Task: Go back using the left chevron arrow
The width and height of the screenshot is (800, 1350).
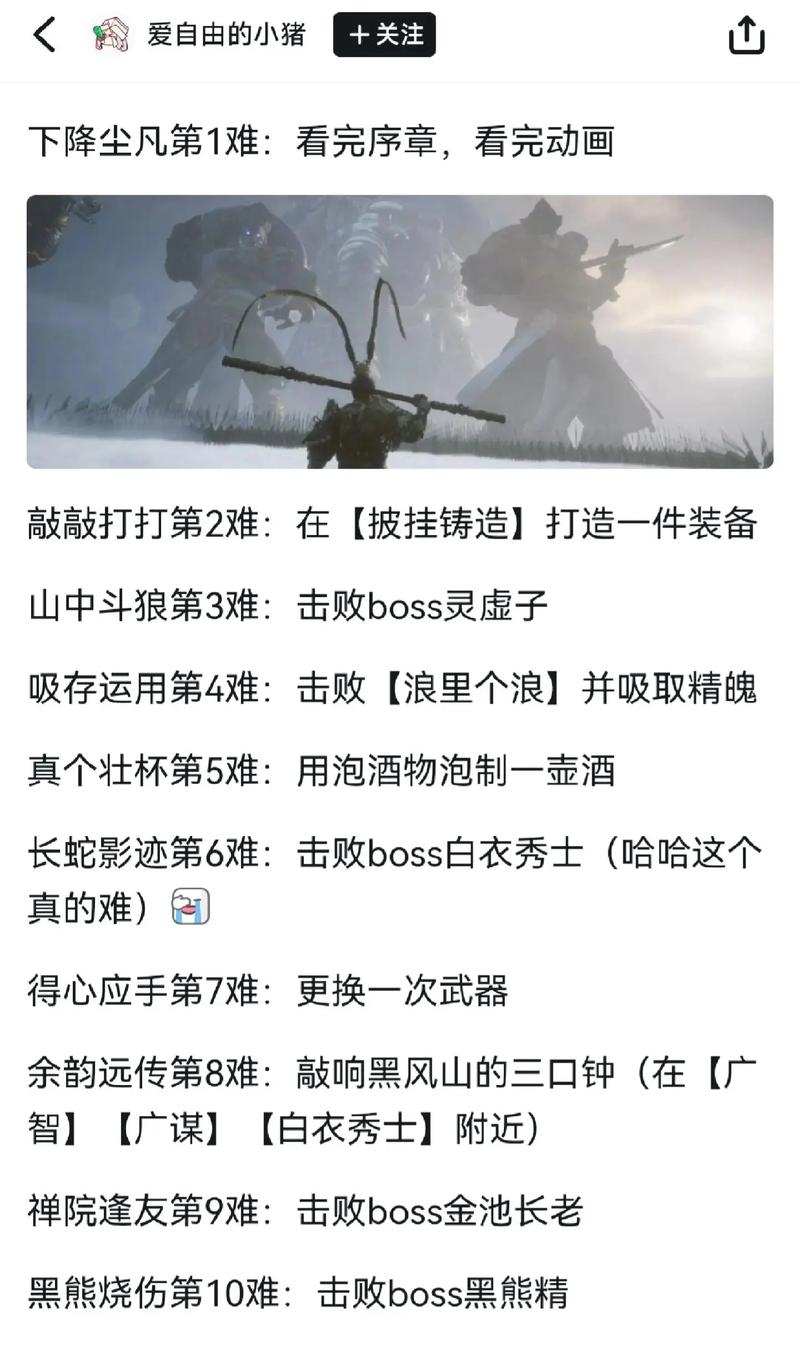Action: (x=40, y=33)
